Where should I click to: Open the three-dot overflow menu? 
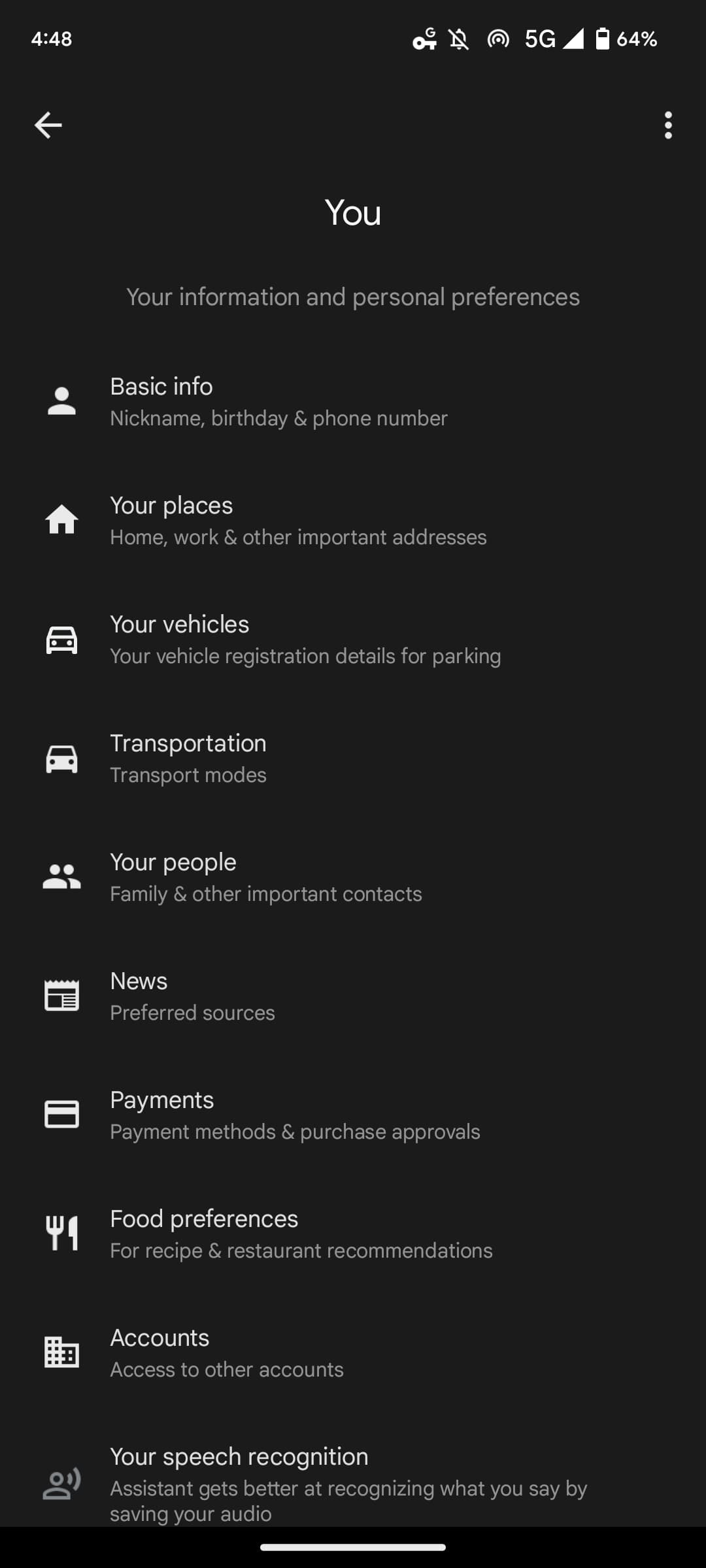pos(667,125)
